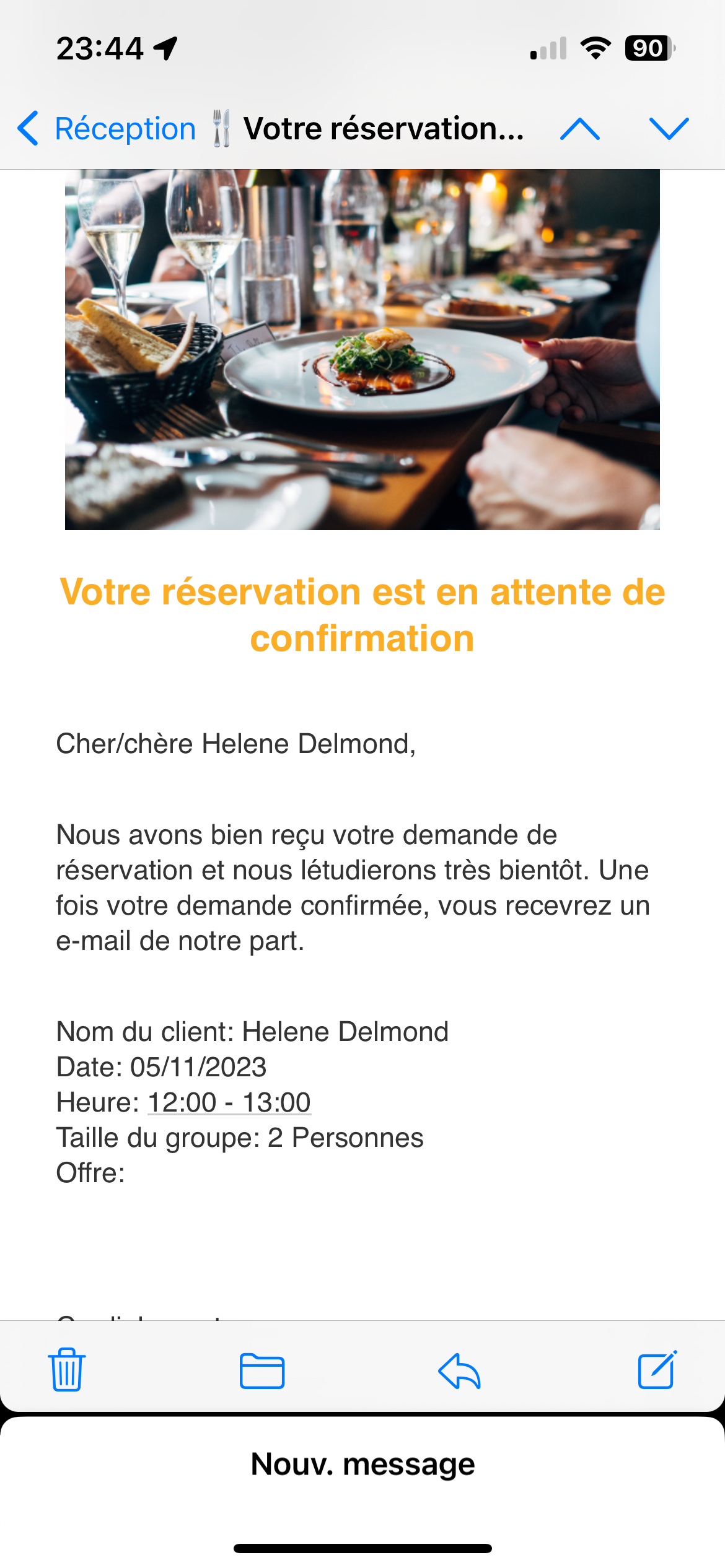This screenshot has width=725, height=1568.
Task: Move the email to a folder
Action: click(262, 1371)
